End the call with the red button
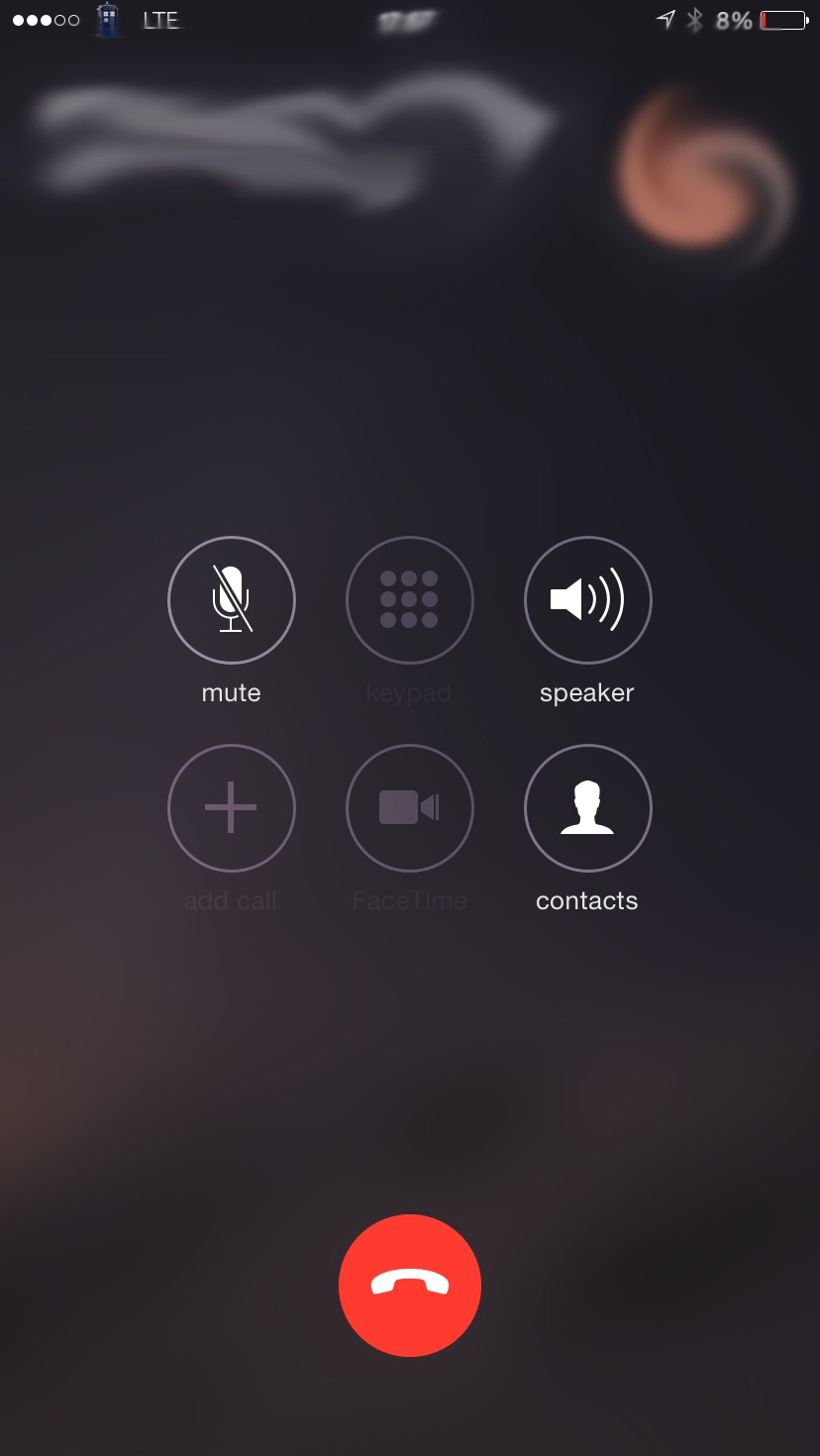 [x=410, y=1285]
